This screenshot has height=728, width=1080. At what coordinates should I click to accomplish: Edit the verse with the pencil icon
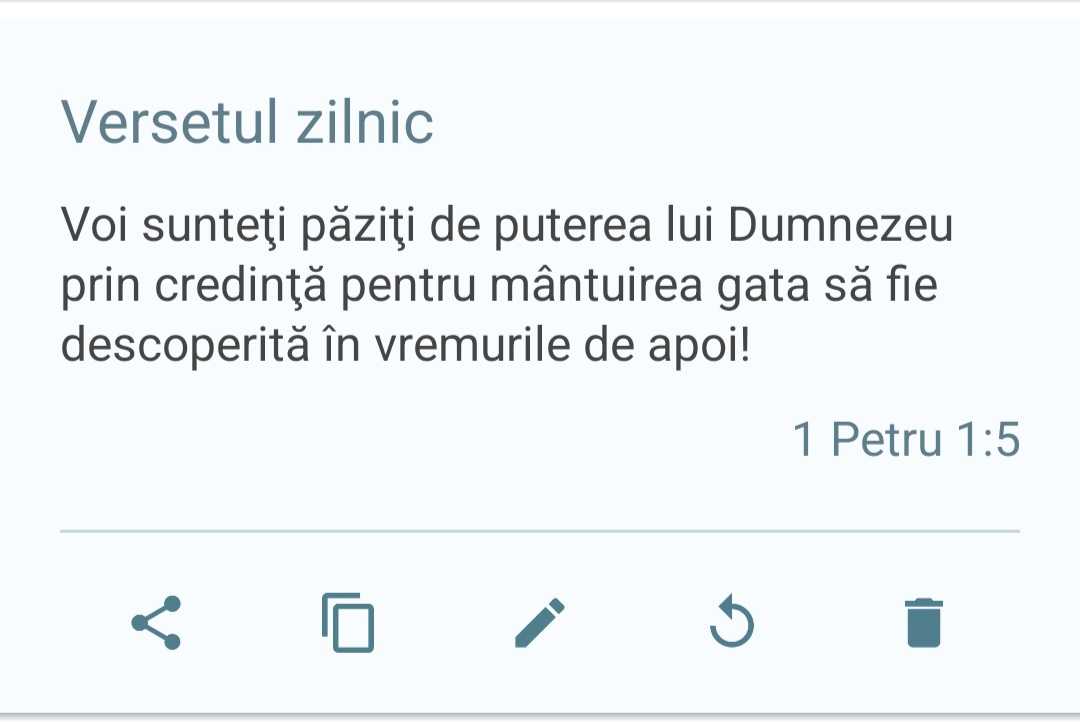[x=540, y=623]
